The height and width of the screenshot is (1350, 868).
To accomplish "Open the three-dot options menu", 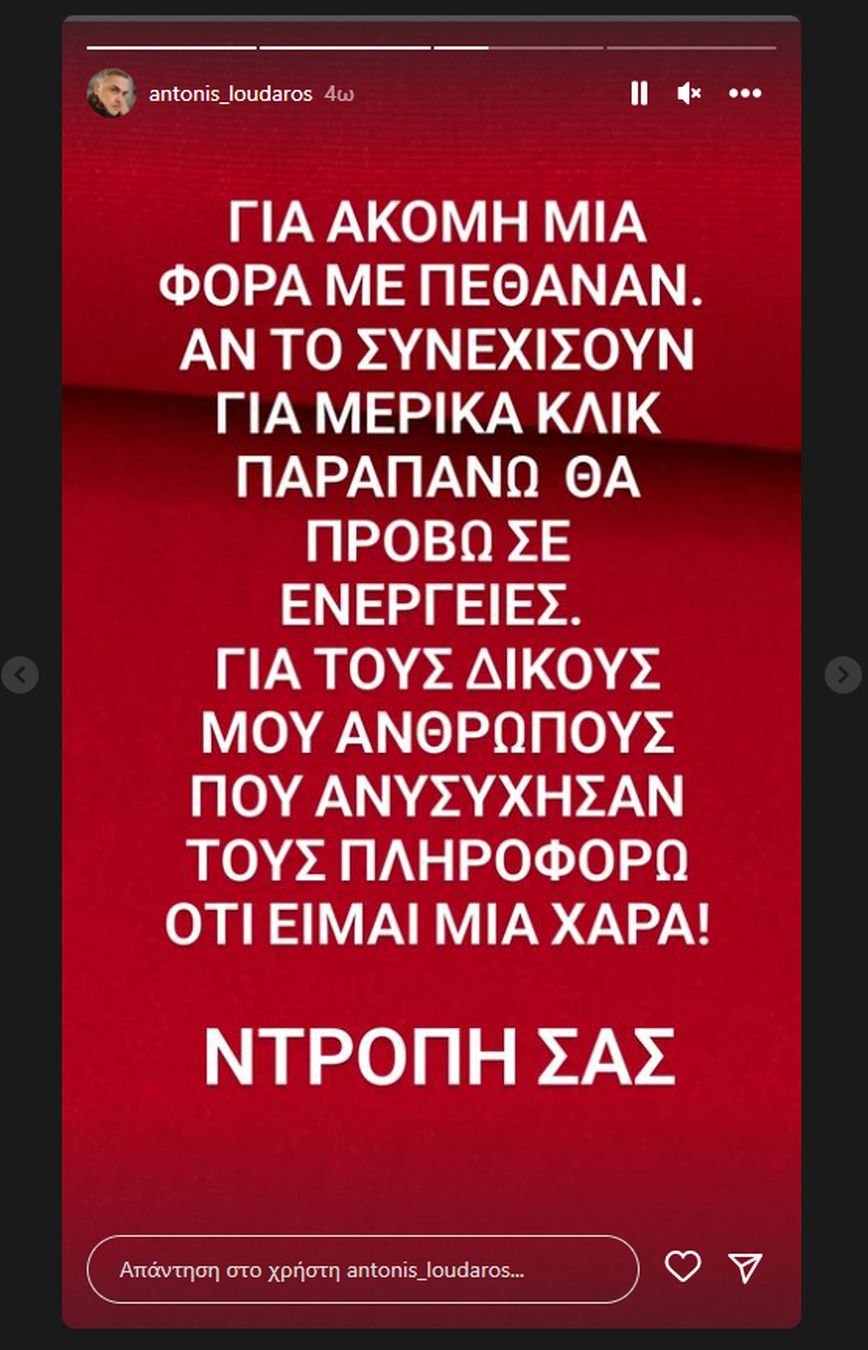I will click(x=745, y=94).
